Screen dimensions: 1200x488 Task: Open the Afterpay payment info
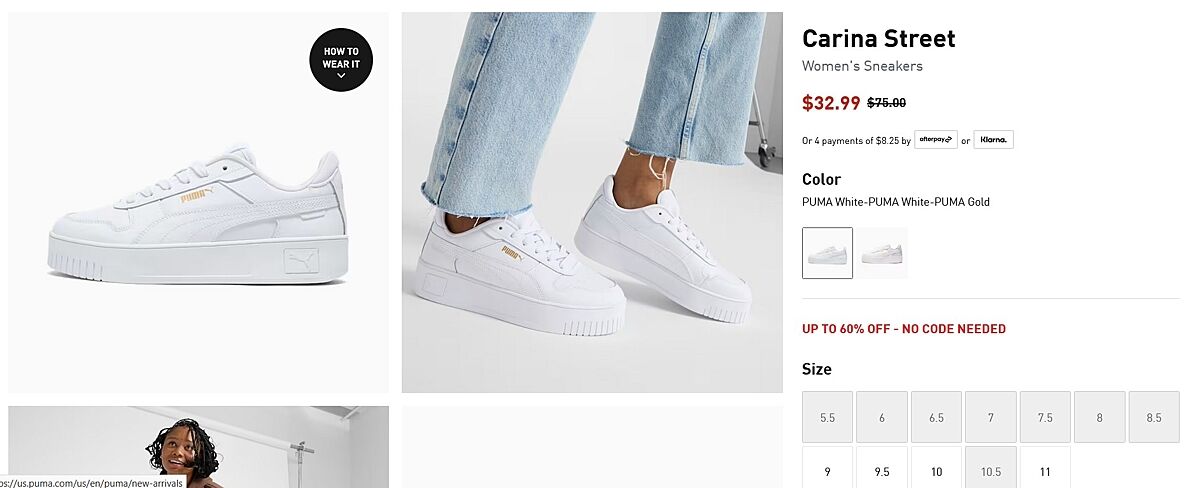pyautogui.click(x=935, y=140)
